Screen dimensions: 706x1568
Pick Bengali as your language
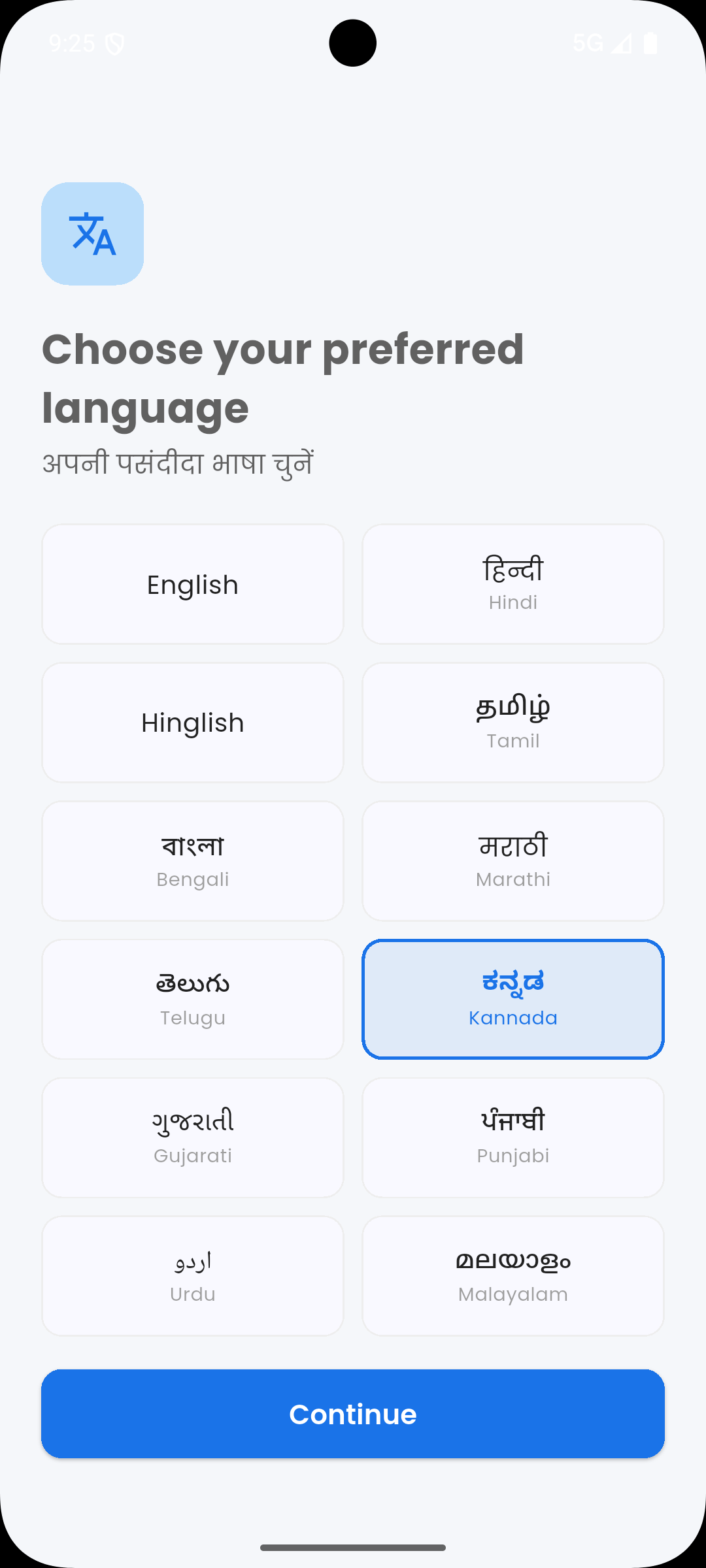192,860
